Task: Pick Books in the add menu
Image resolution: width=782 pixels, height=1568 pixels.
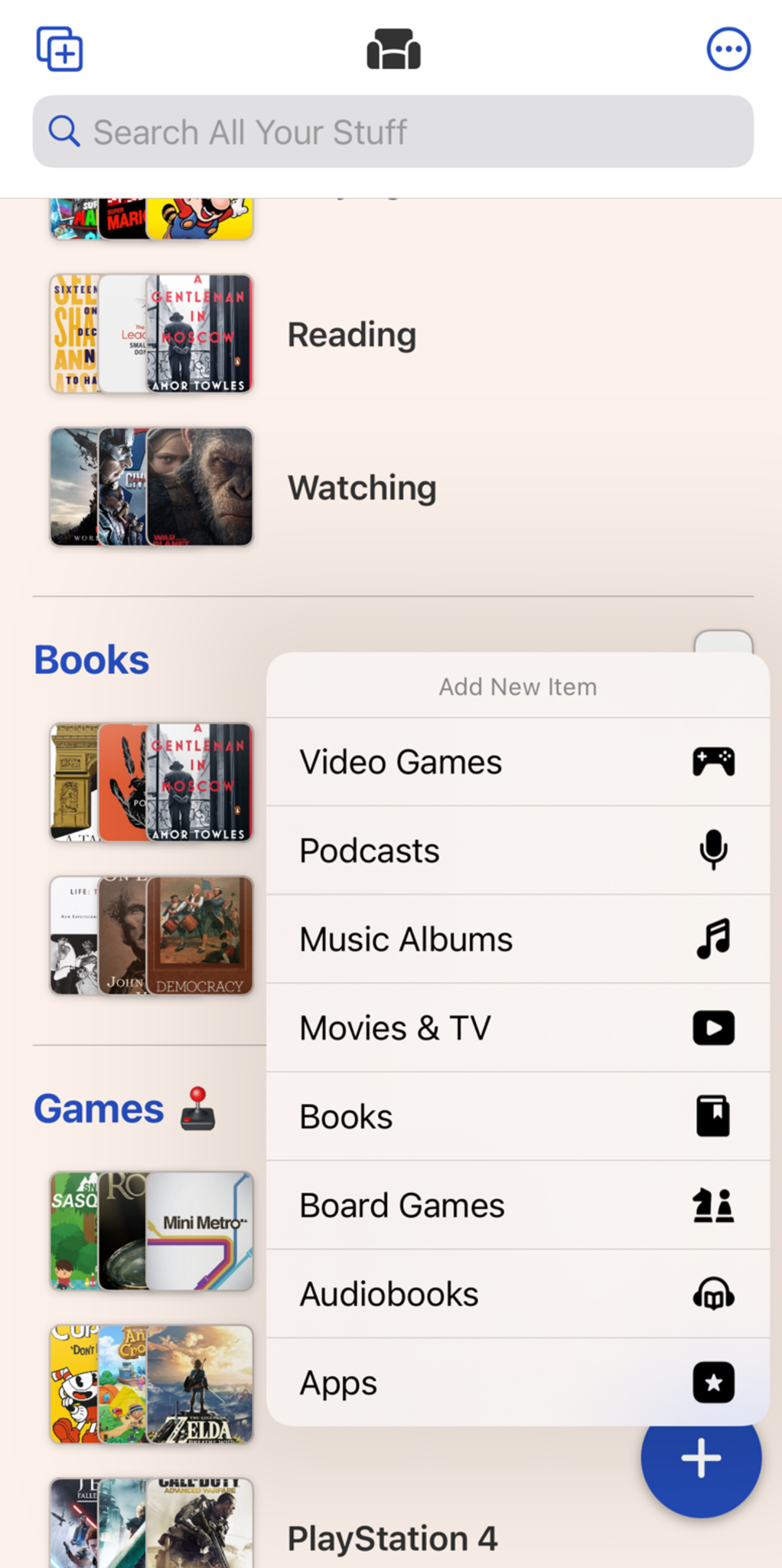Action: (517, 1117)
